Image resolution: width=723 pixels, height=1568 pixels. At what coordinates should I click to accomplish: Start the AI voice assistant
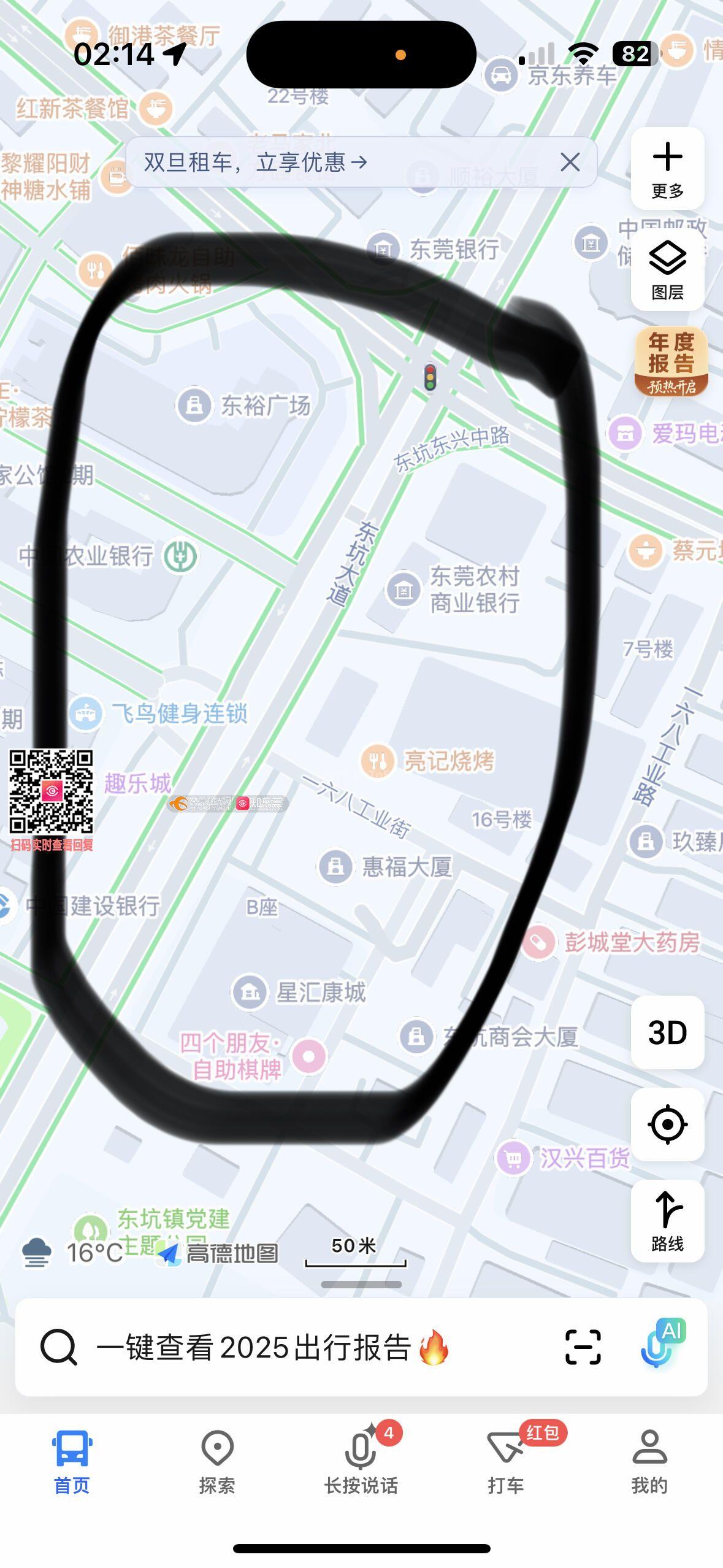pyautogui.click(x=661, y=1345)
